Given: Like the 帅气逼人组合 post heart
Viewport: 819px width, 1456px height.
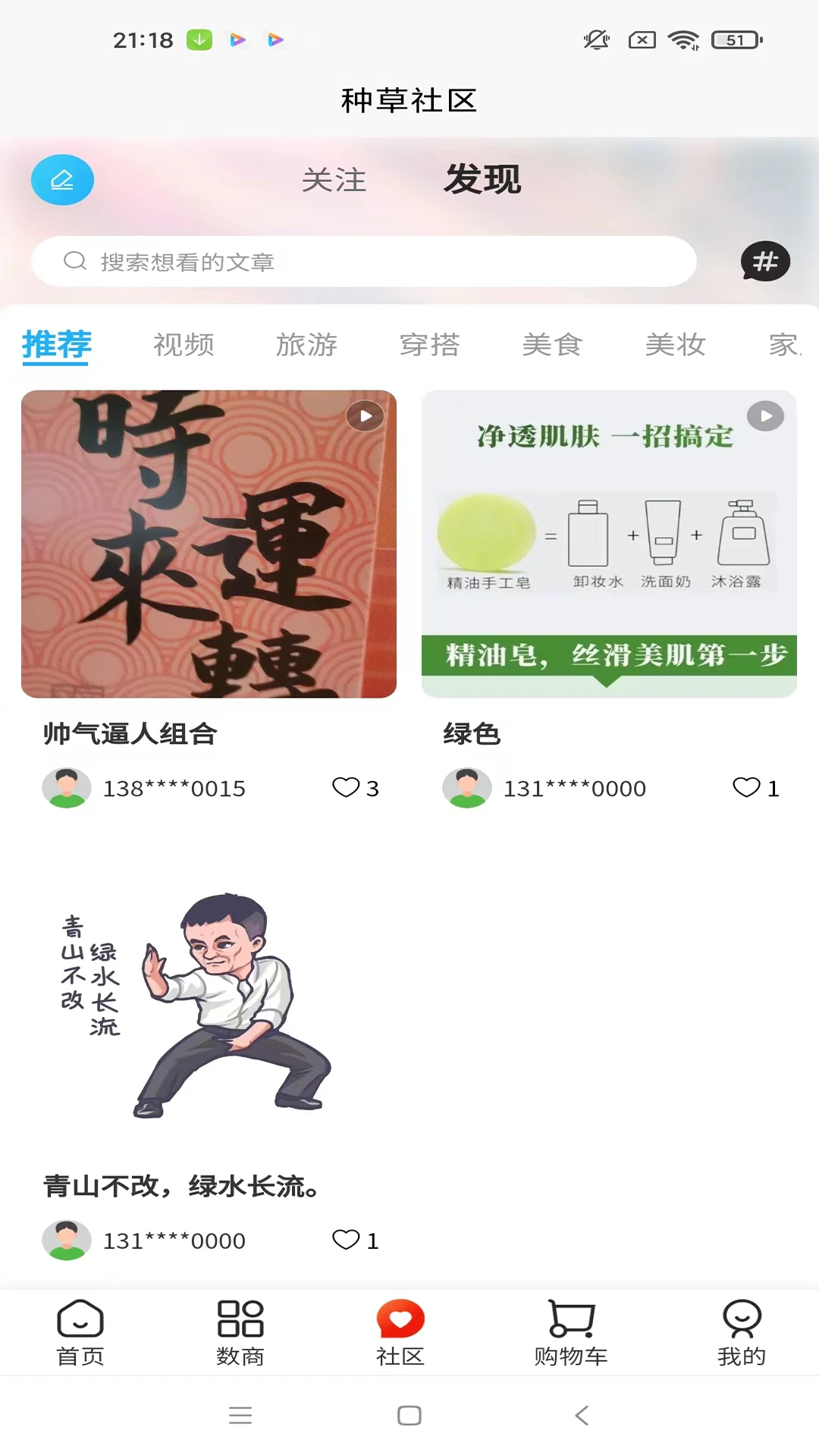Looking at the screenshot, I should click(345, 788).
